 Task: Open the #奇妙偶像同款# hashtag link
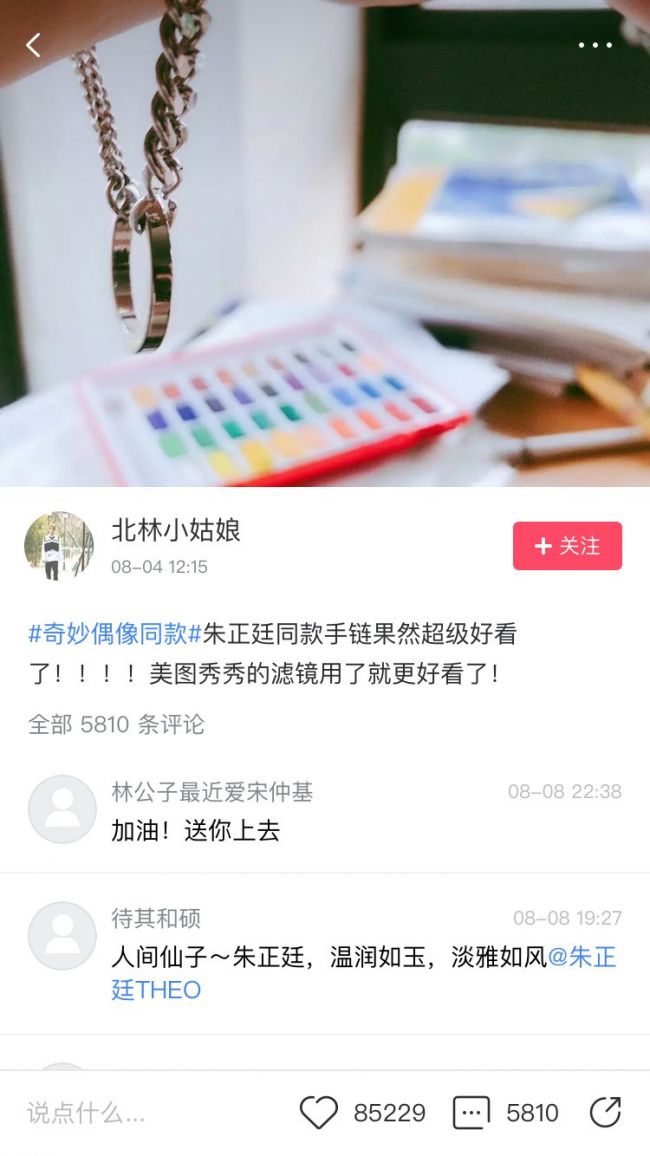pyautogui.click(x=115, y=633)
